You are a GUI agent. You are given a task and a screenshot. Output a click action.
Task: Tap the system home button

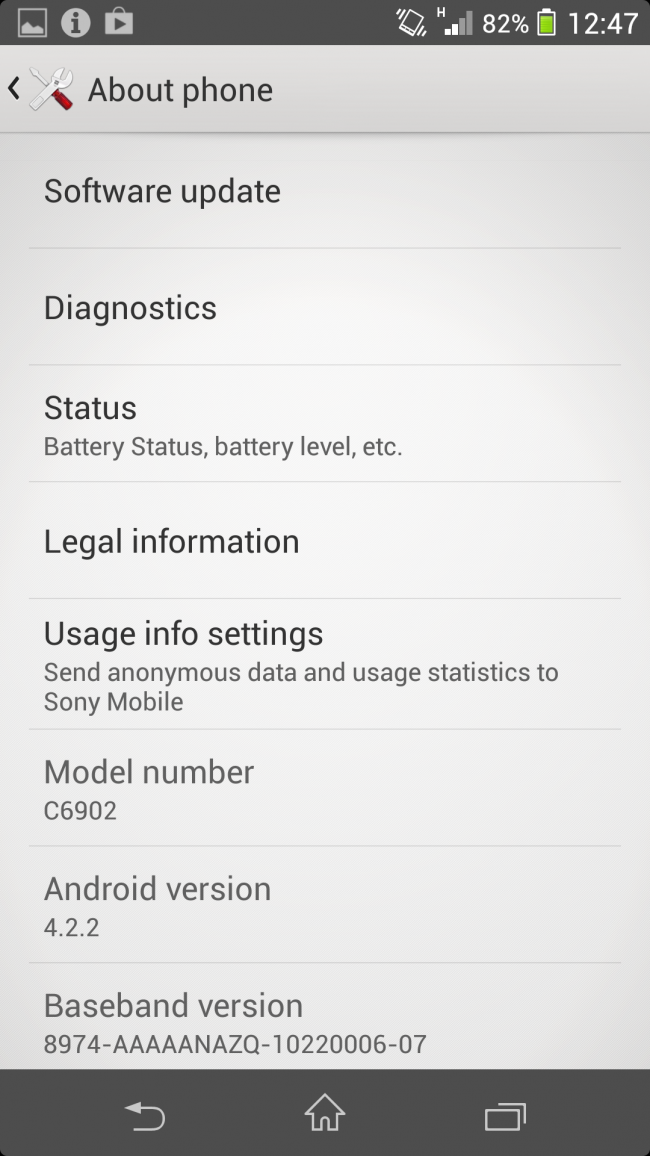click(x=325, y=1113)
